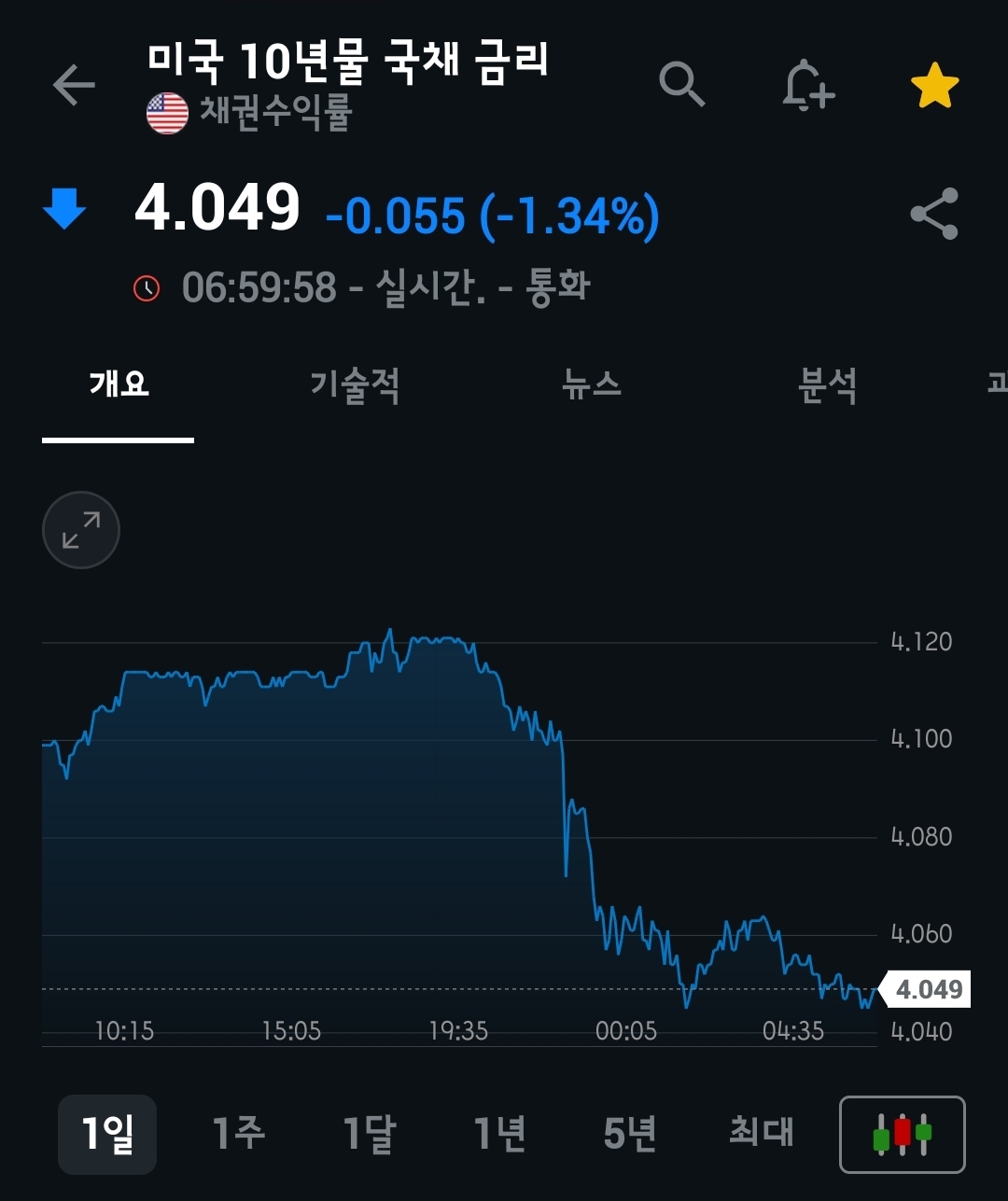Open the search magnifier icon
Image resolution: width=1008 pixels, height=1201 pixels.
point(681,85)
